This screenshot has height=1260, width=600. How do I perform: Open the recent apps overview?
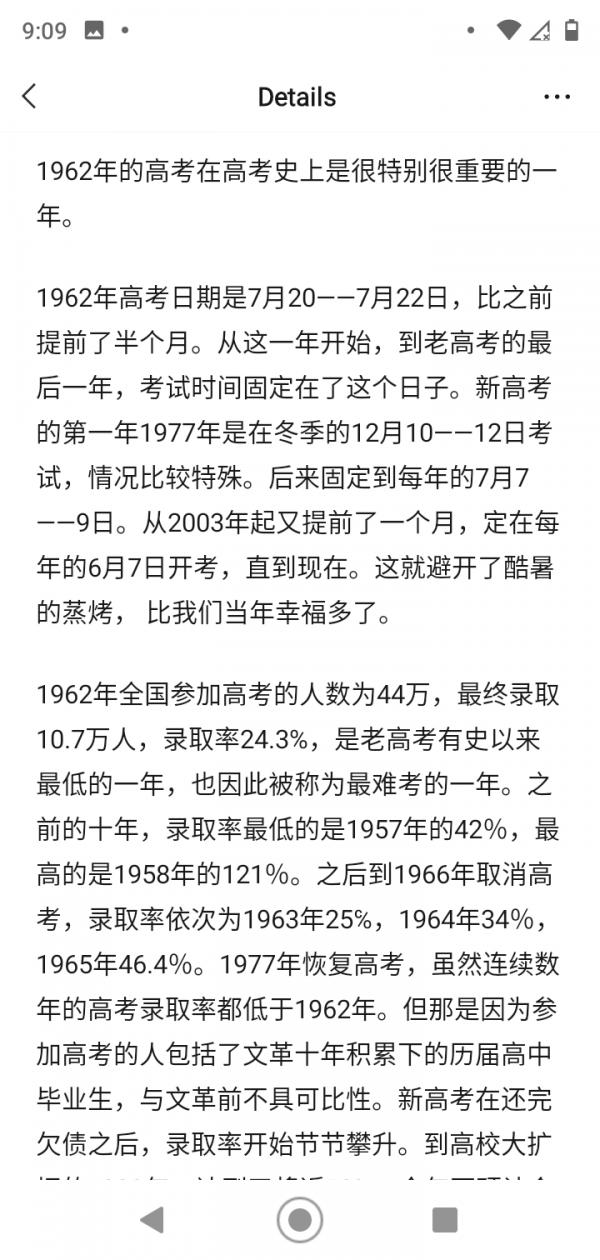[444, 1219]
